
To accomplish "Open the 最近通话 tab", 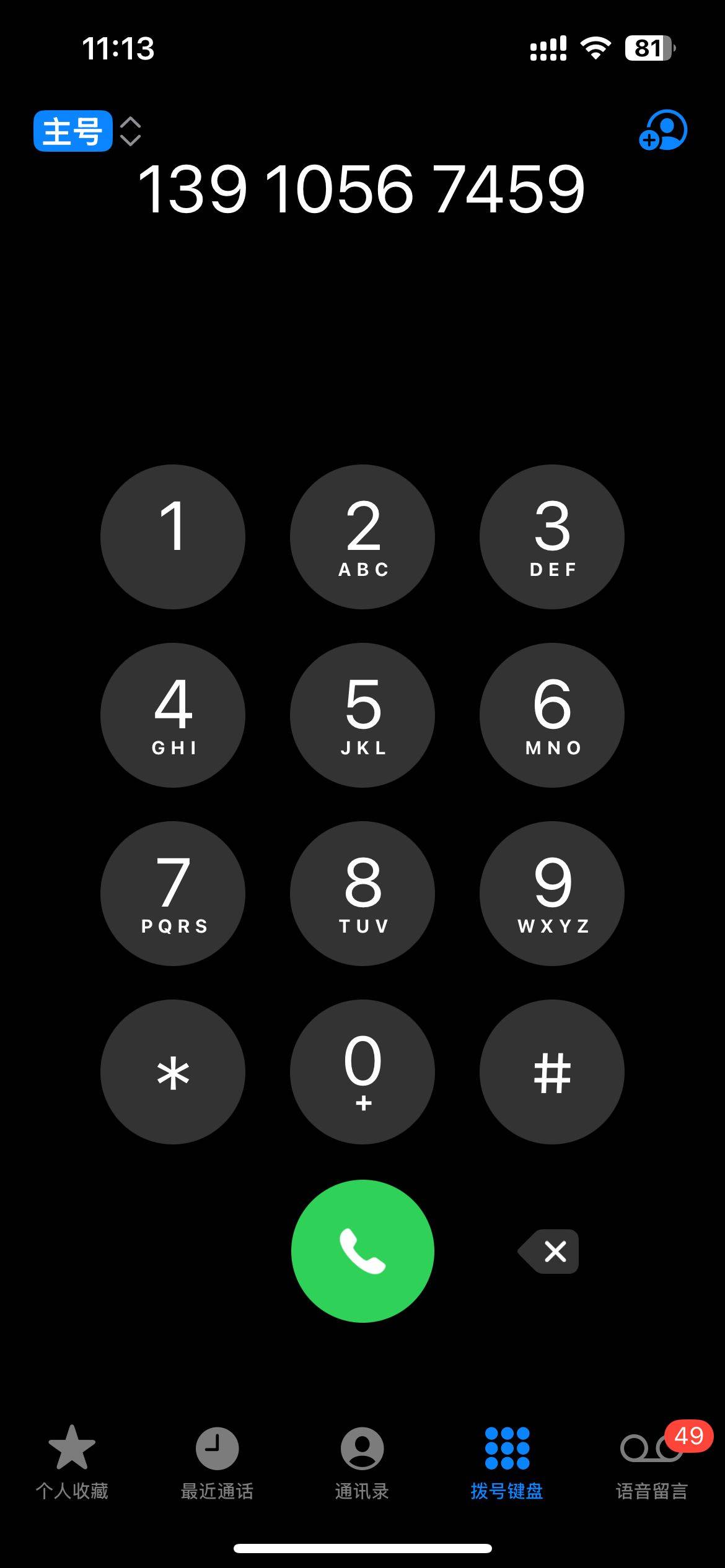I will click(x=217, y=1461).
